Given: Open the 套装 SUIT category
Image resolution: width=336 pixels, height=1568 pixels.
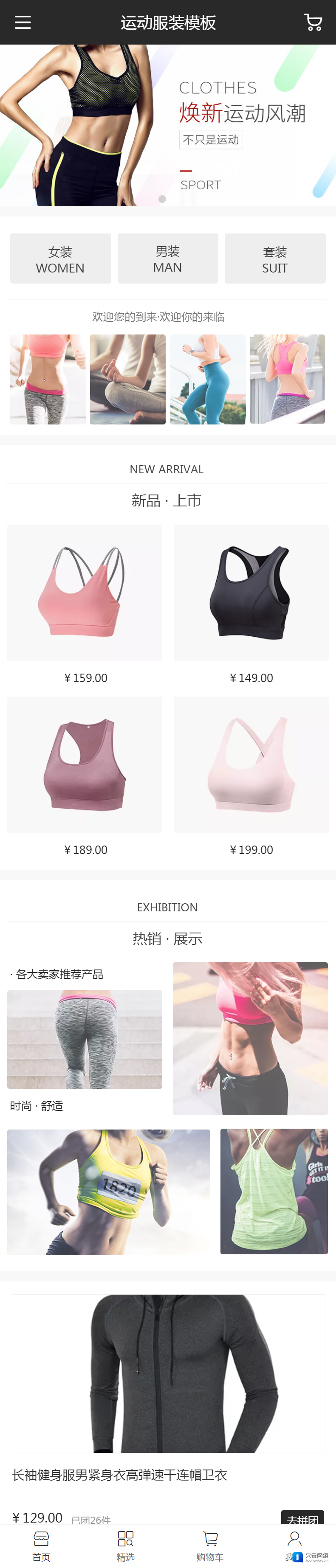Looking at the screenshot, I should [x=274, y=259].
